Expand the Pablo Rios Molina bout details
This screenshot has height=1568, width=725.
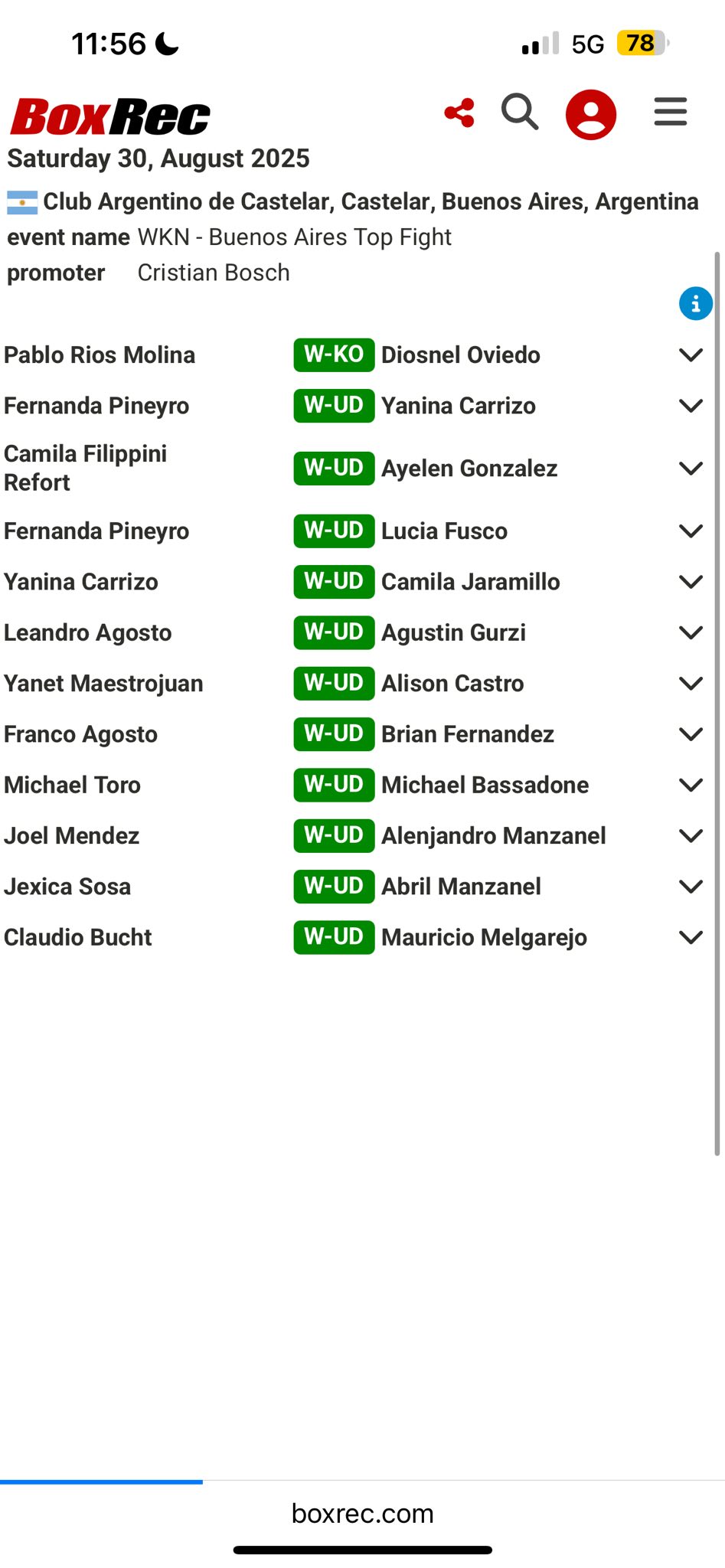tap(691, 355)
